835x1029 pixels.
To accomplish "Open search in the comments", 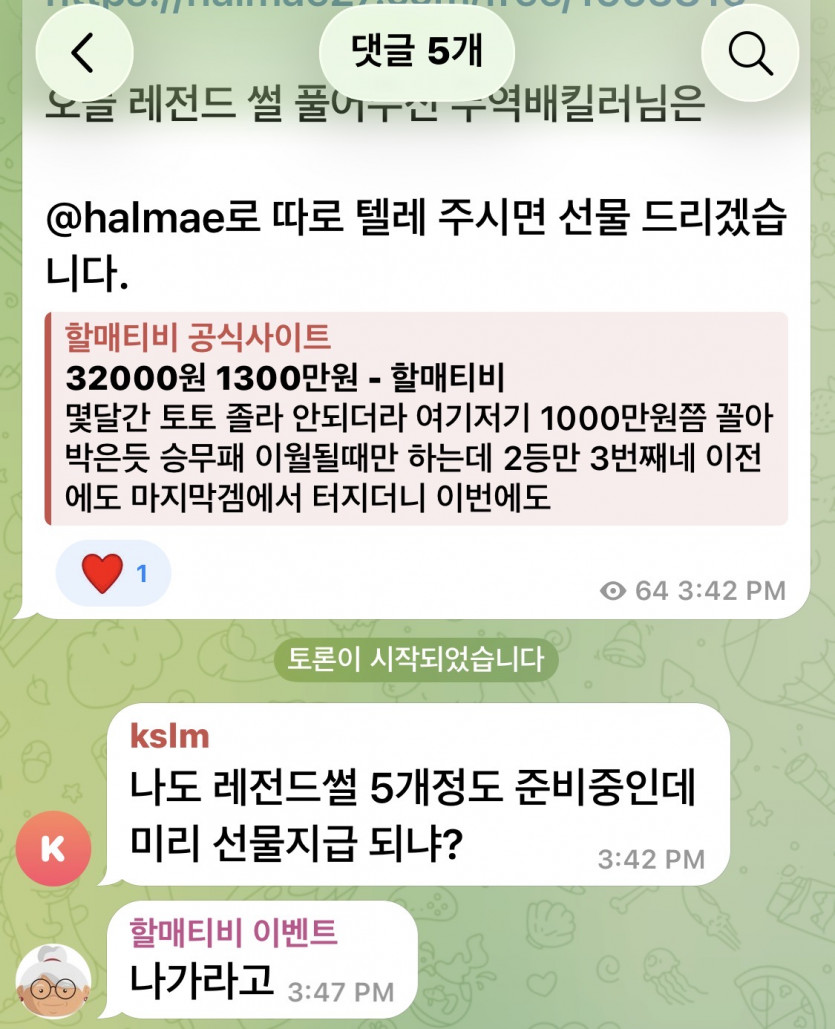I will [750, 53].
